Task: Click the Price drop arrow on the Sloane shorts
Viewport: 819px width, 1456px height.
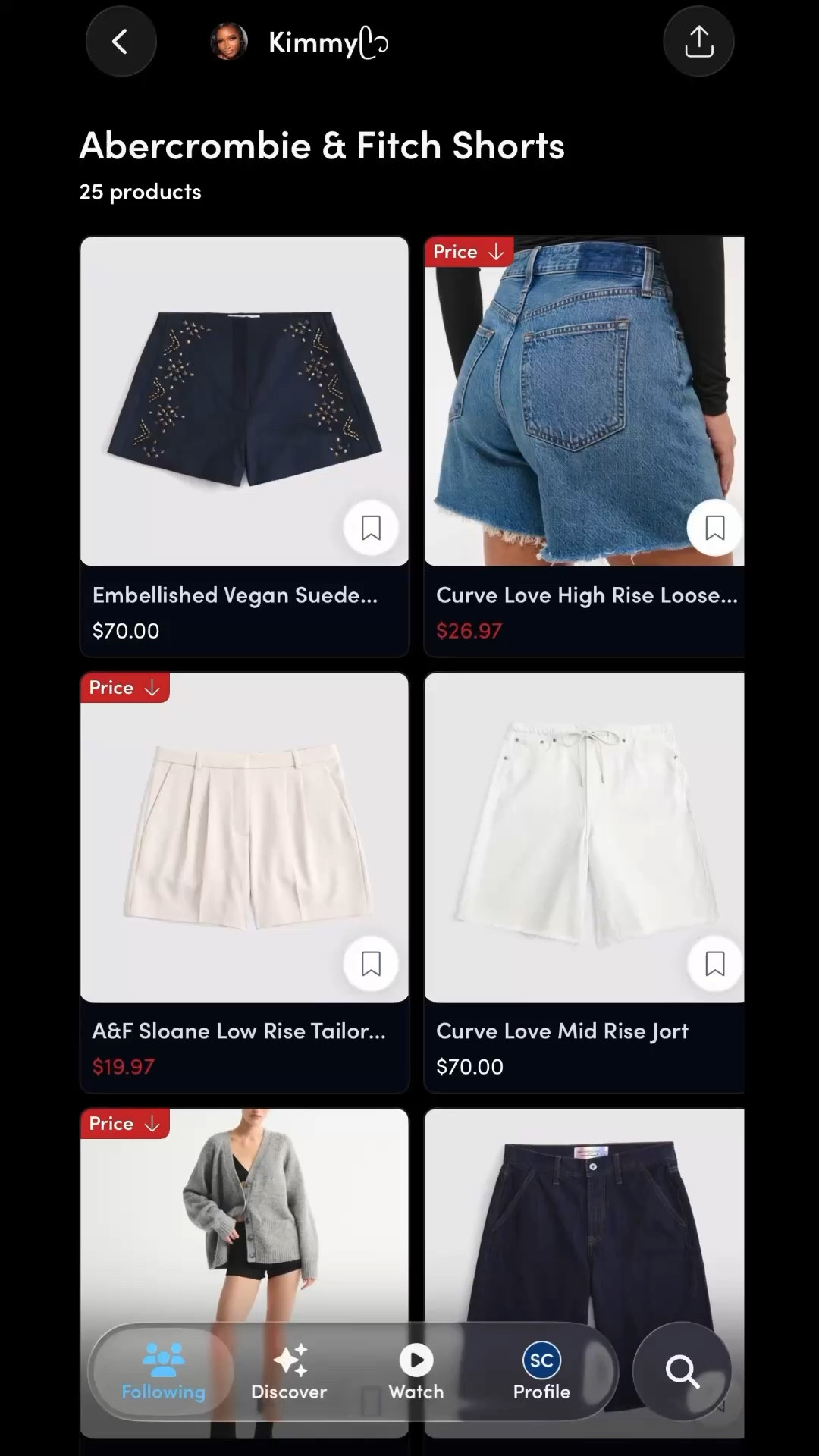Action: [x=152, y=688]
